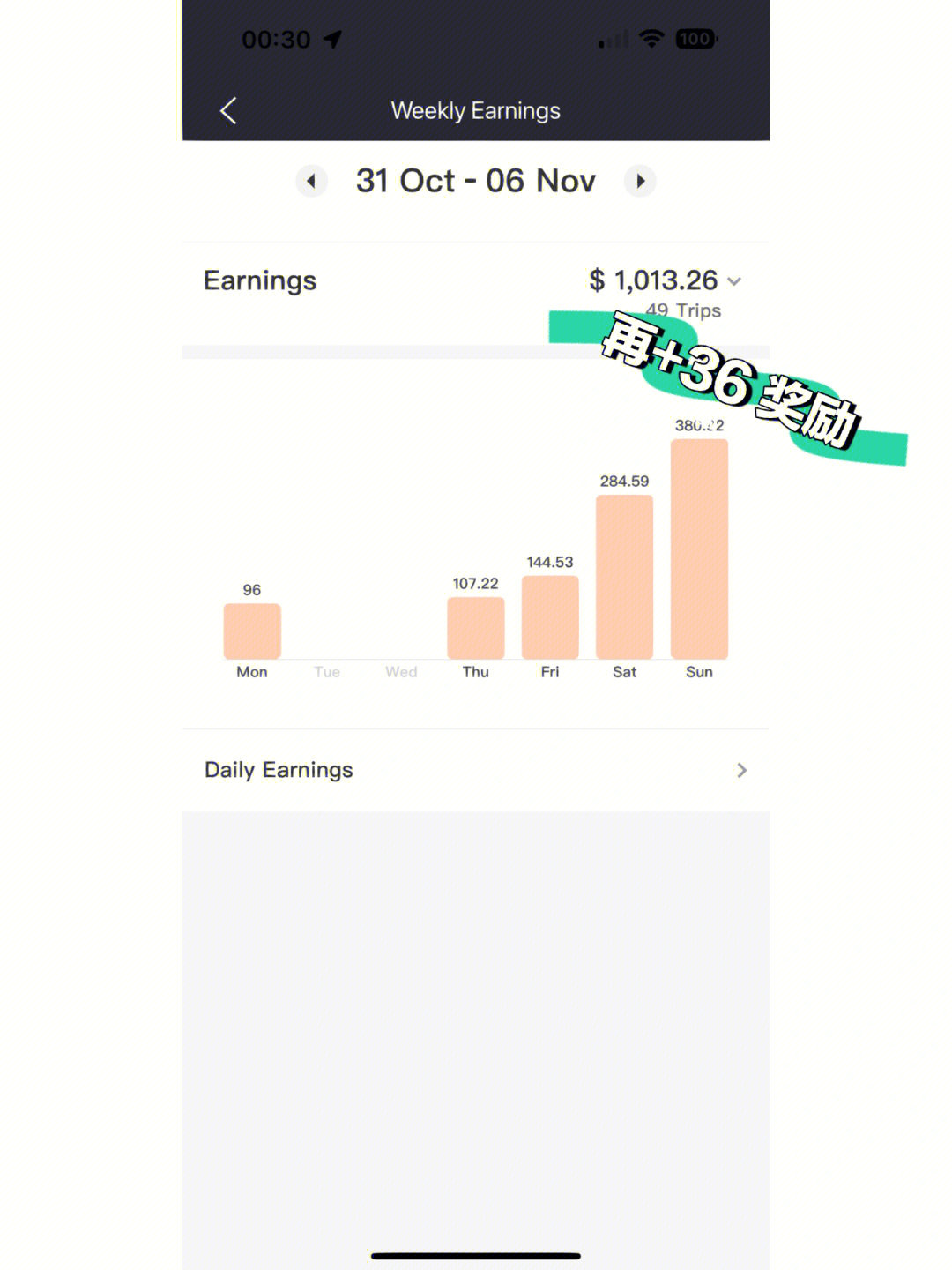Tap the back arrow to leave Weekly Earnings
The width and height of the screenshot is (952, 1270).
pyautogui.click(x=227, y=111)
